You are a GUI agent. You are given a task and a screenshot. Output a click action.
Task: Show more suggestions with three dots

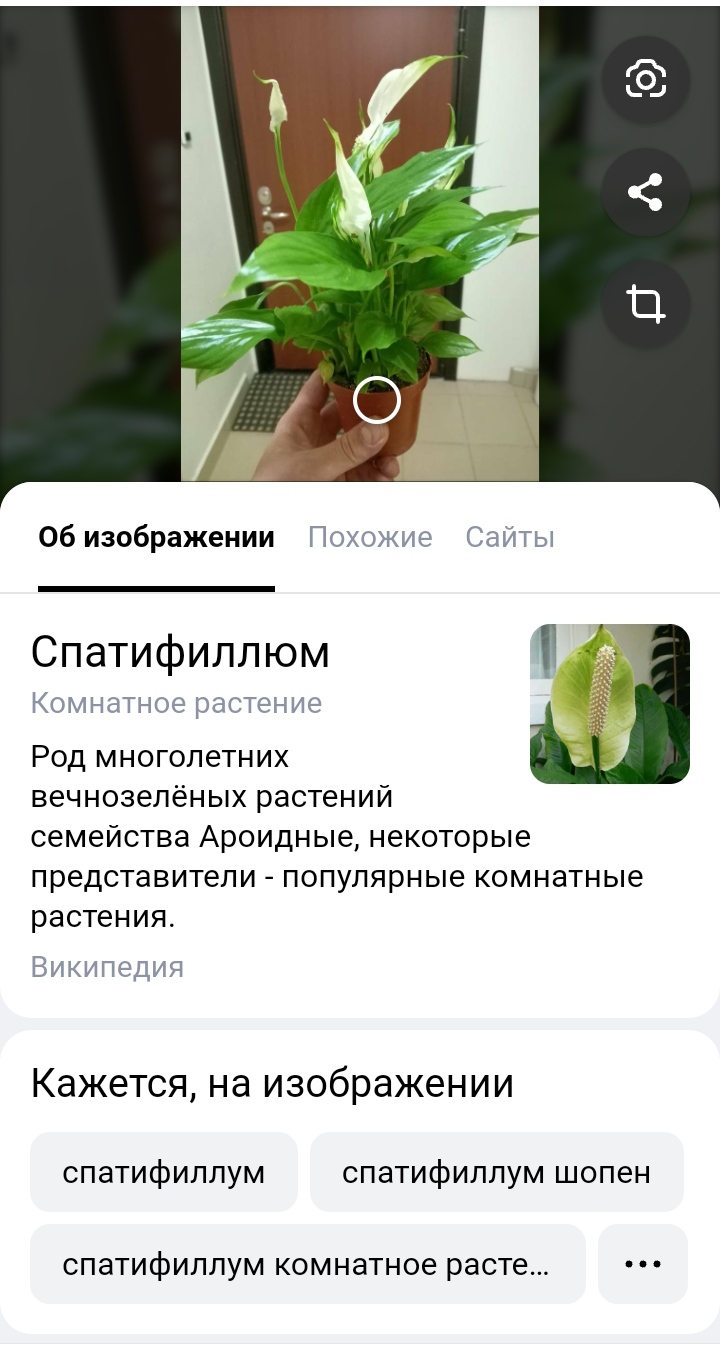pos(642,1265)
